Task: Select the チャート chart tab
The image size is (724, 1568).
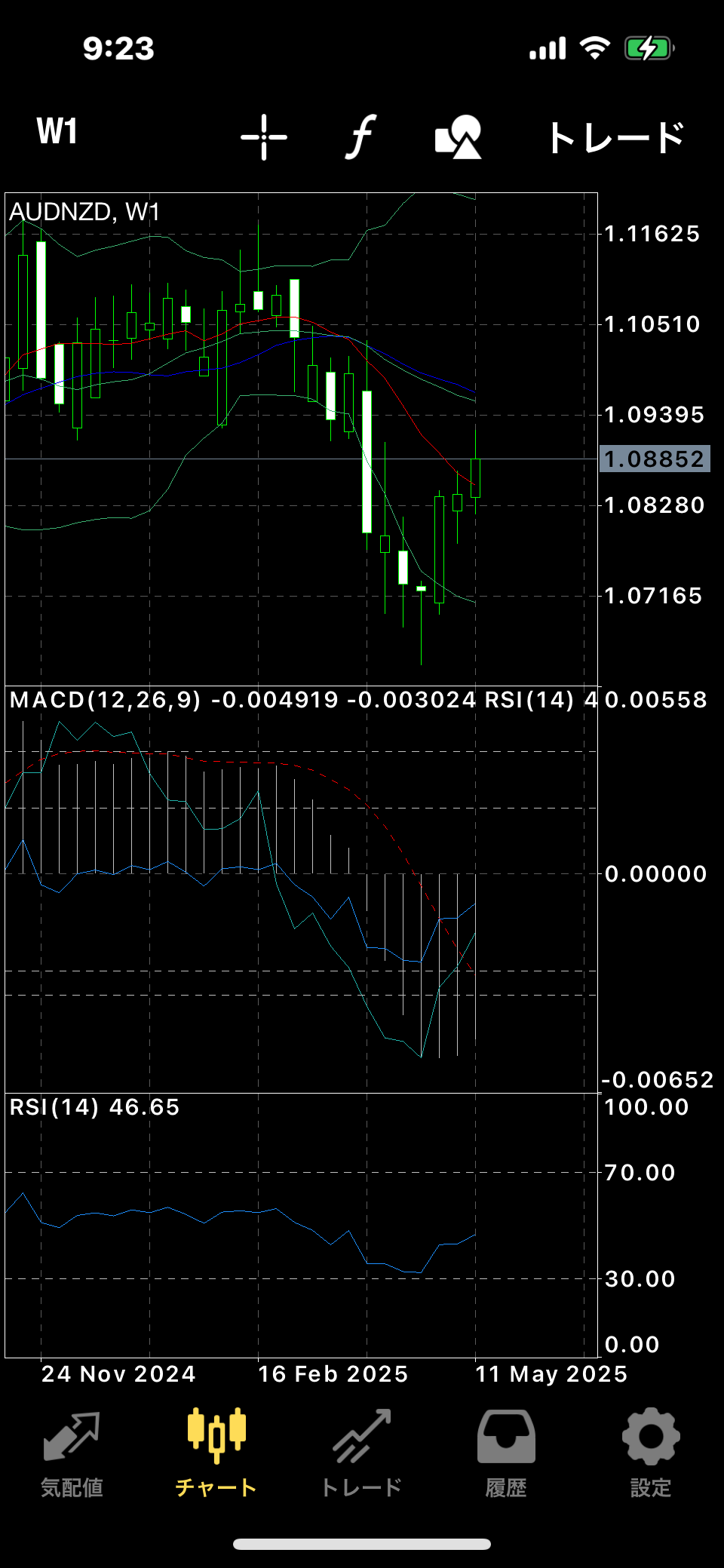Action: point(216,1453)
